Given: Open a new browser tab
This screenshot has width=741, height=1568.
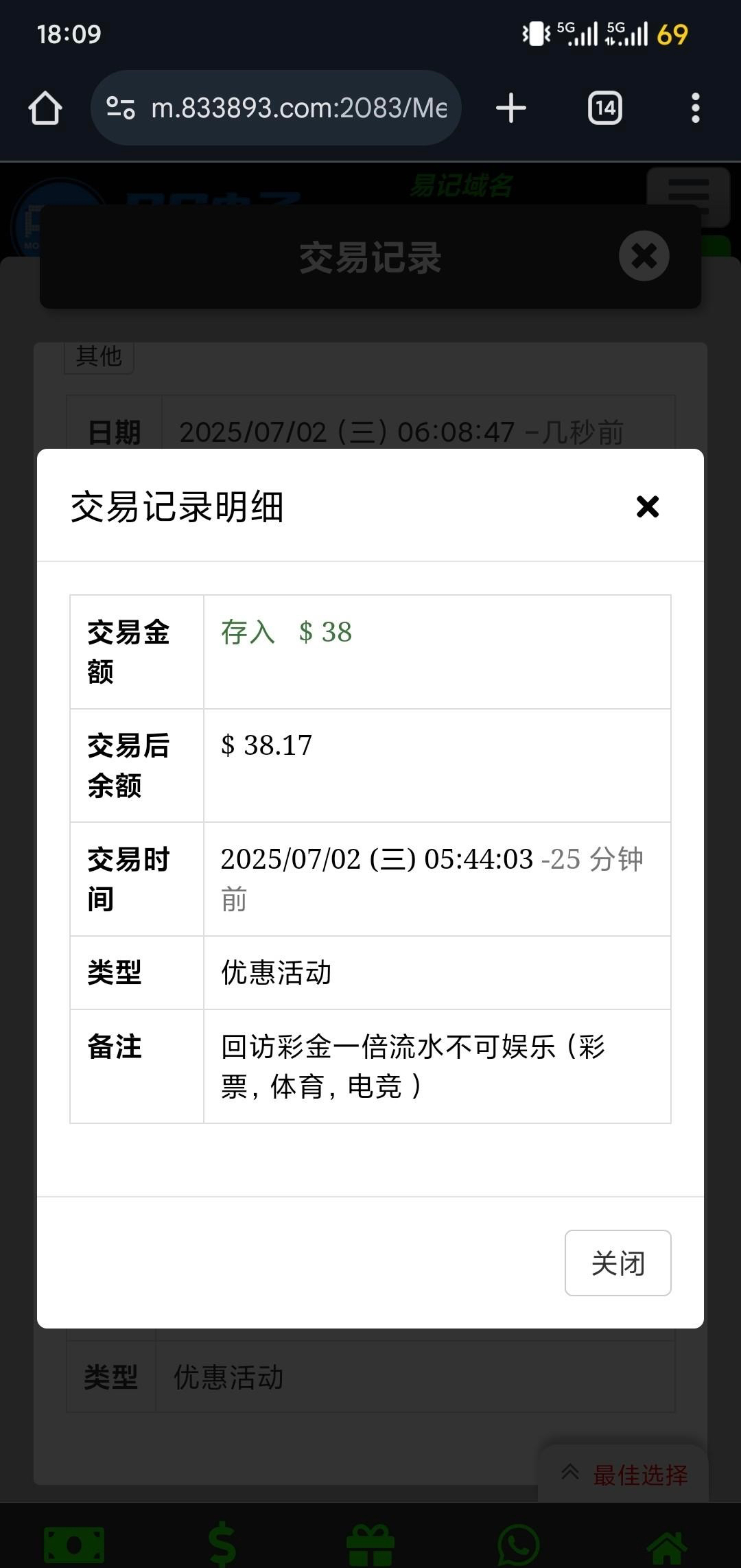Looking at the screenshot, I should [x=510, y=108].
